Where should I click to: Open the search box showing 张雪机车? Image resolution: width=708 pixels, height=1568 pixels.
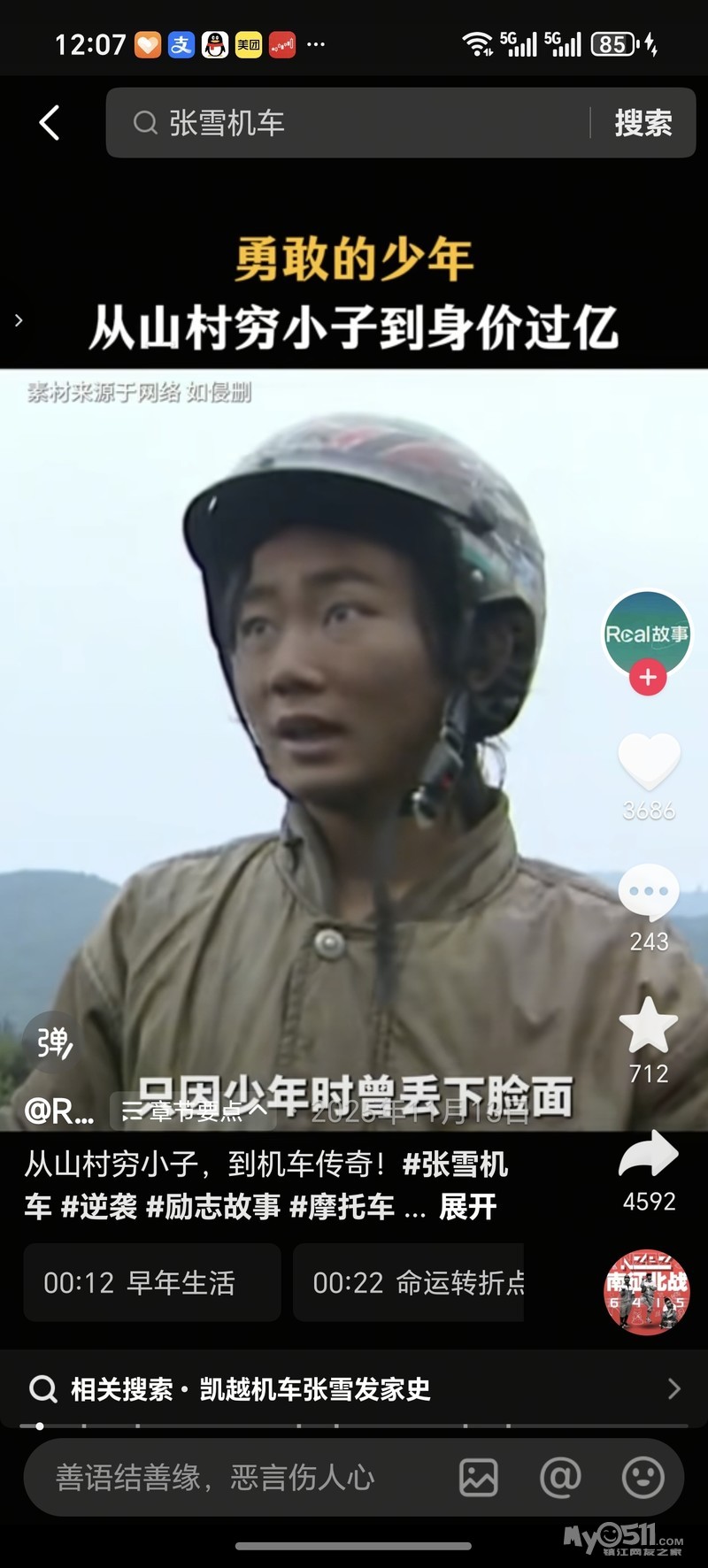point(348,123)
